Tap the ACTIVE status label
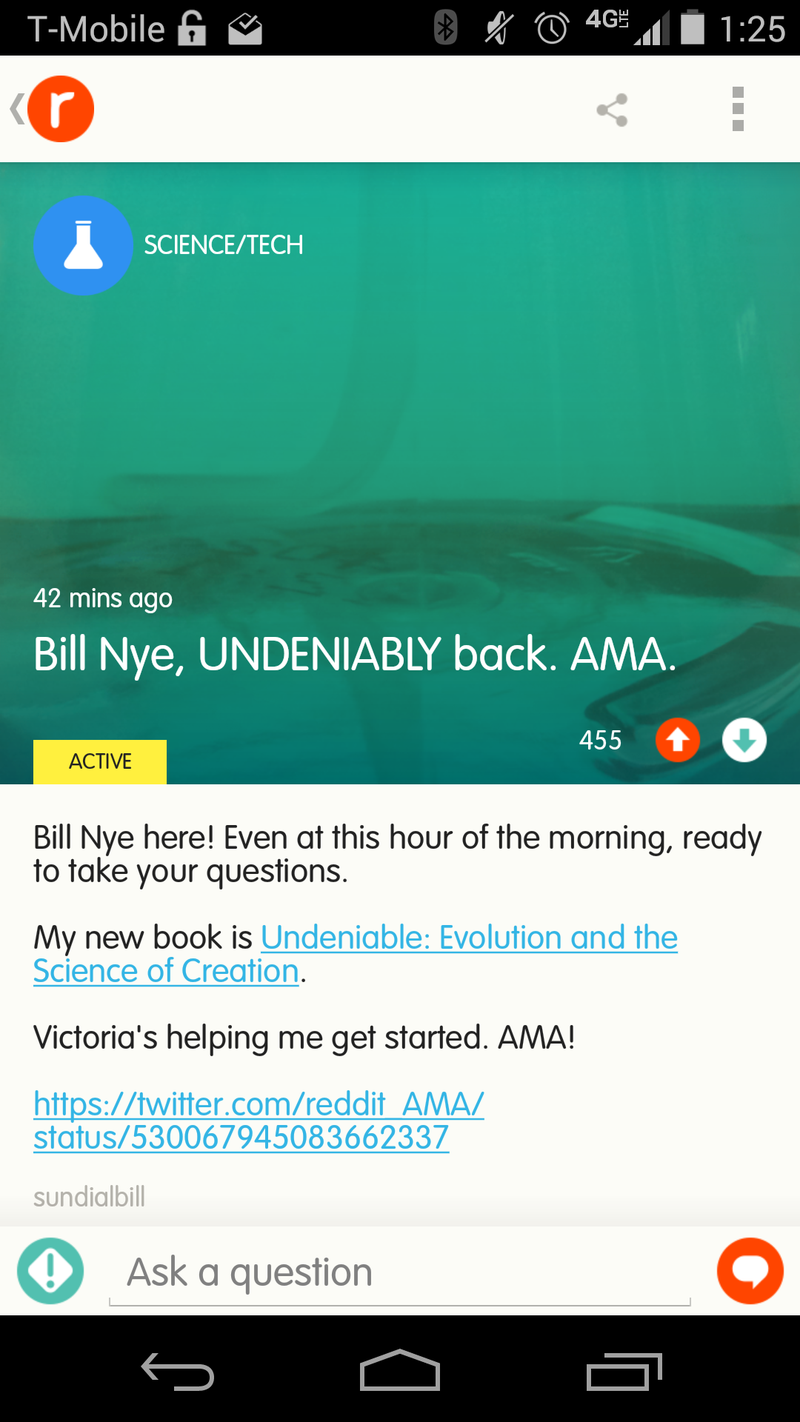Image resolution: width=800 pixels, height=1422 pixels. pyautogui.click(x=100, y=761)
